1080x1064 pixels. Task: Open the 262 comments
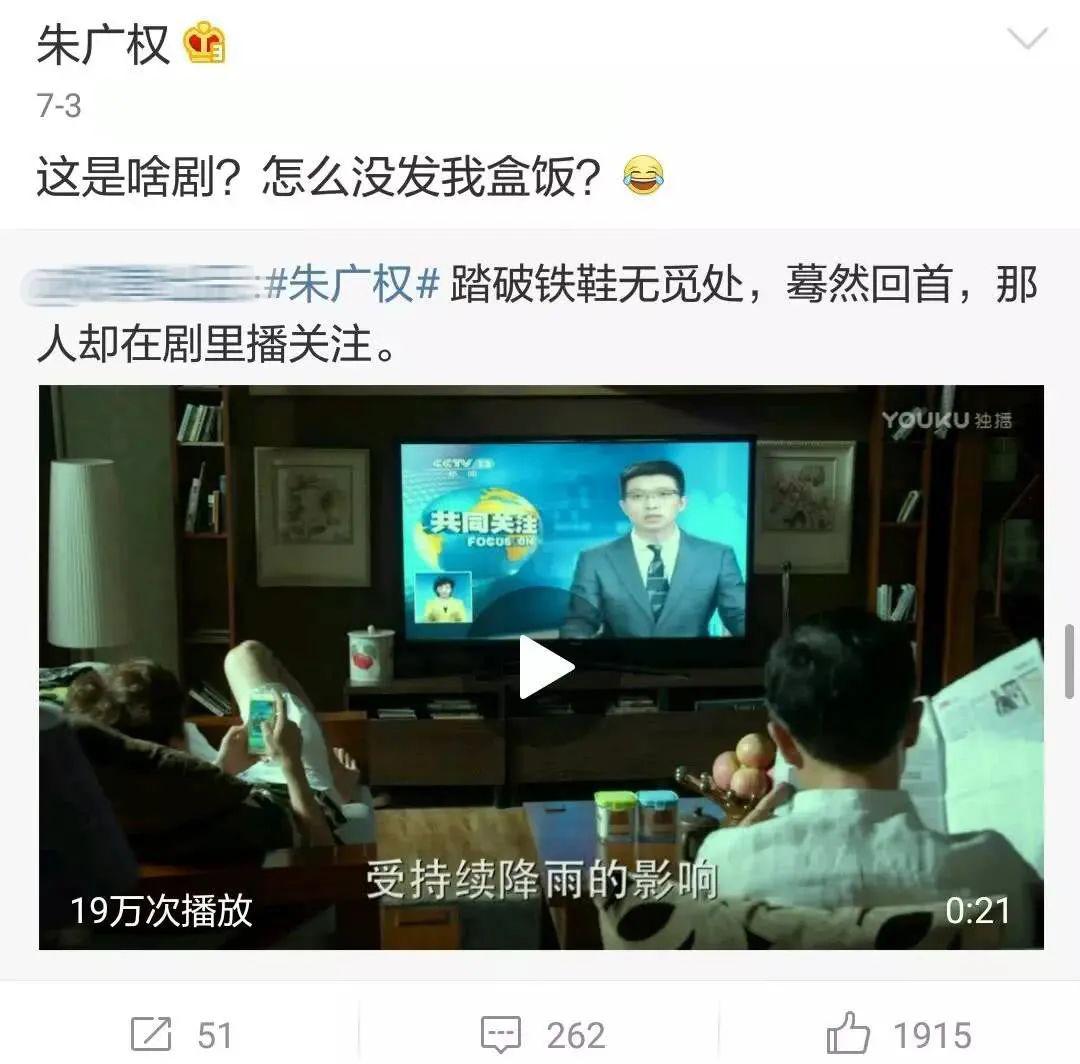pos(543,1035)
